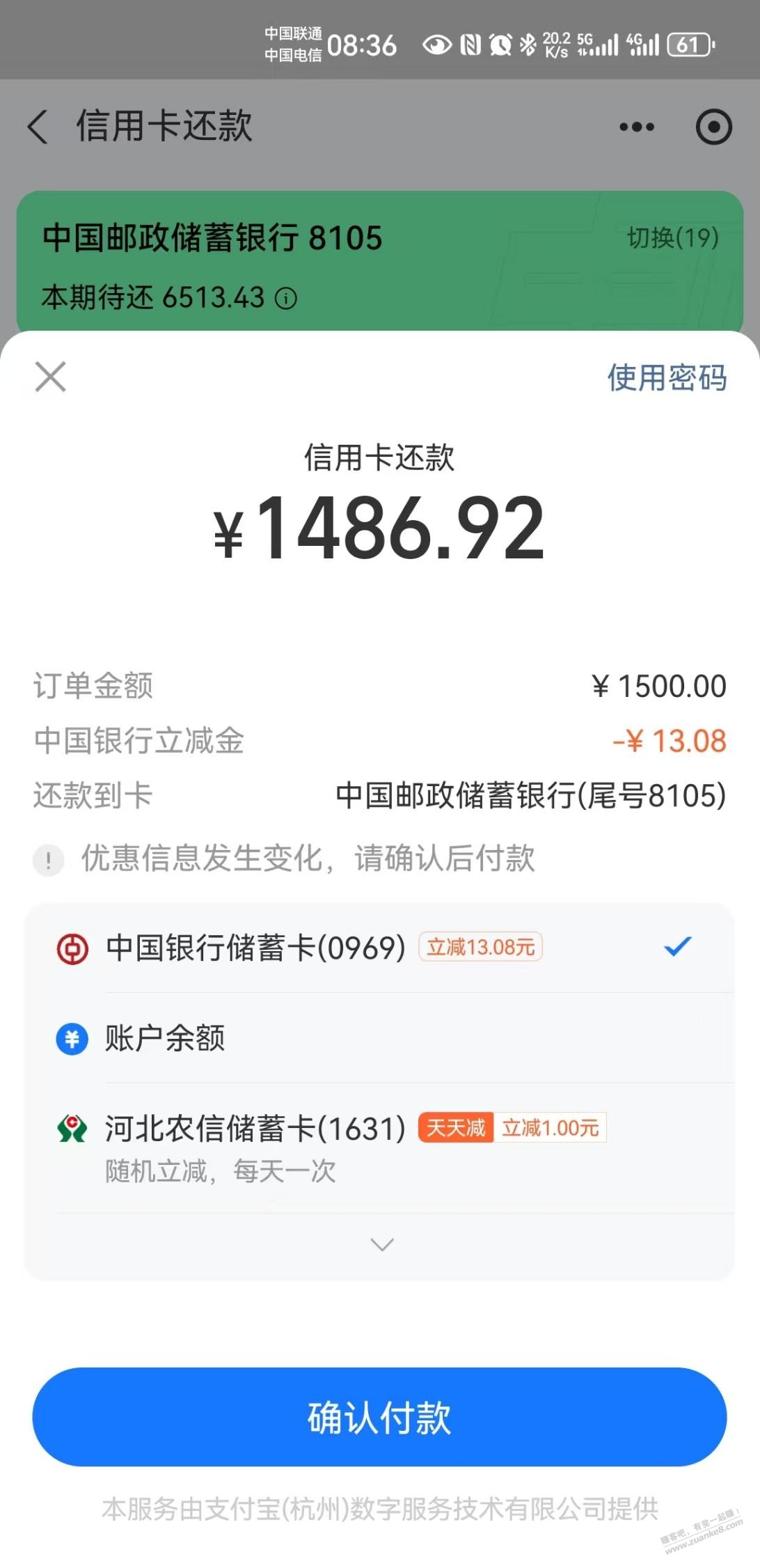Tap 确认付款 to confirm the payment
Image resolution: width=760 pixels, height=1568 pixels.
[379, 1417]
